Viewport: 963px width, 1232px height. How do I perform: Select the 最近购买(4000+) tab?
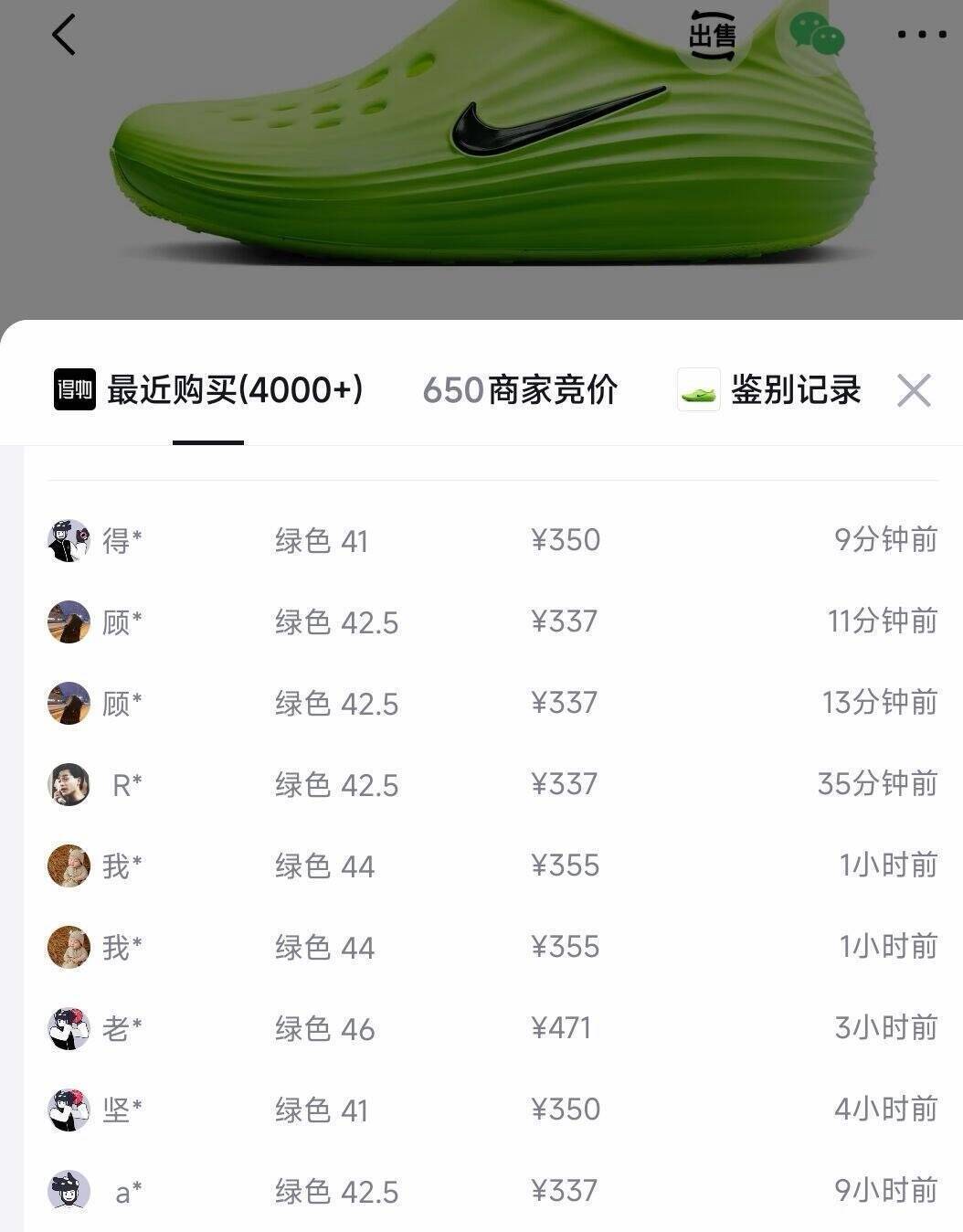point(209,390)
